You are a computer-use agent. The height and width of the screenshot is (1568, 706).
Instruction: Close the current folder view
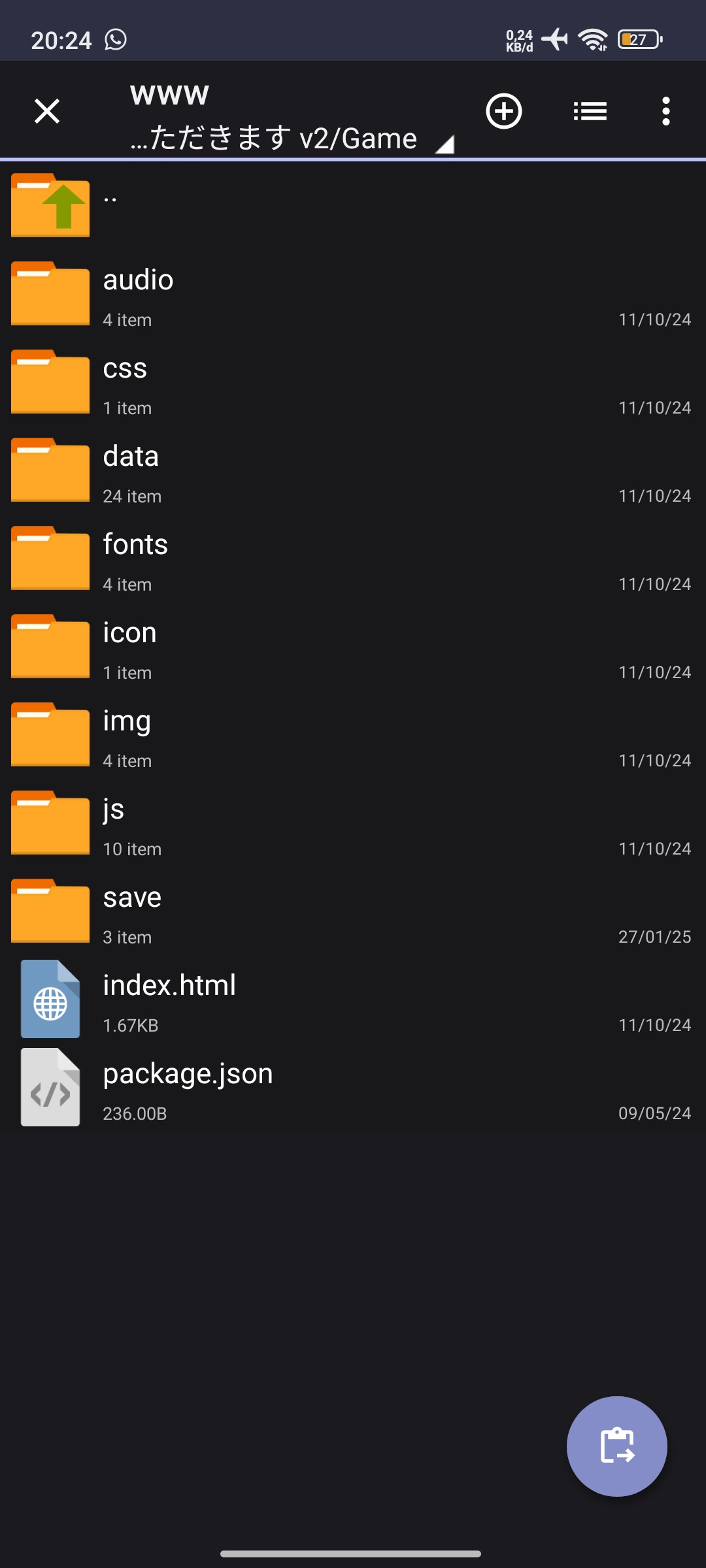pyautogui.click(x=47, y=111)
